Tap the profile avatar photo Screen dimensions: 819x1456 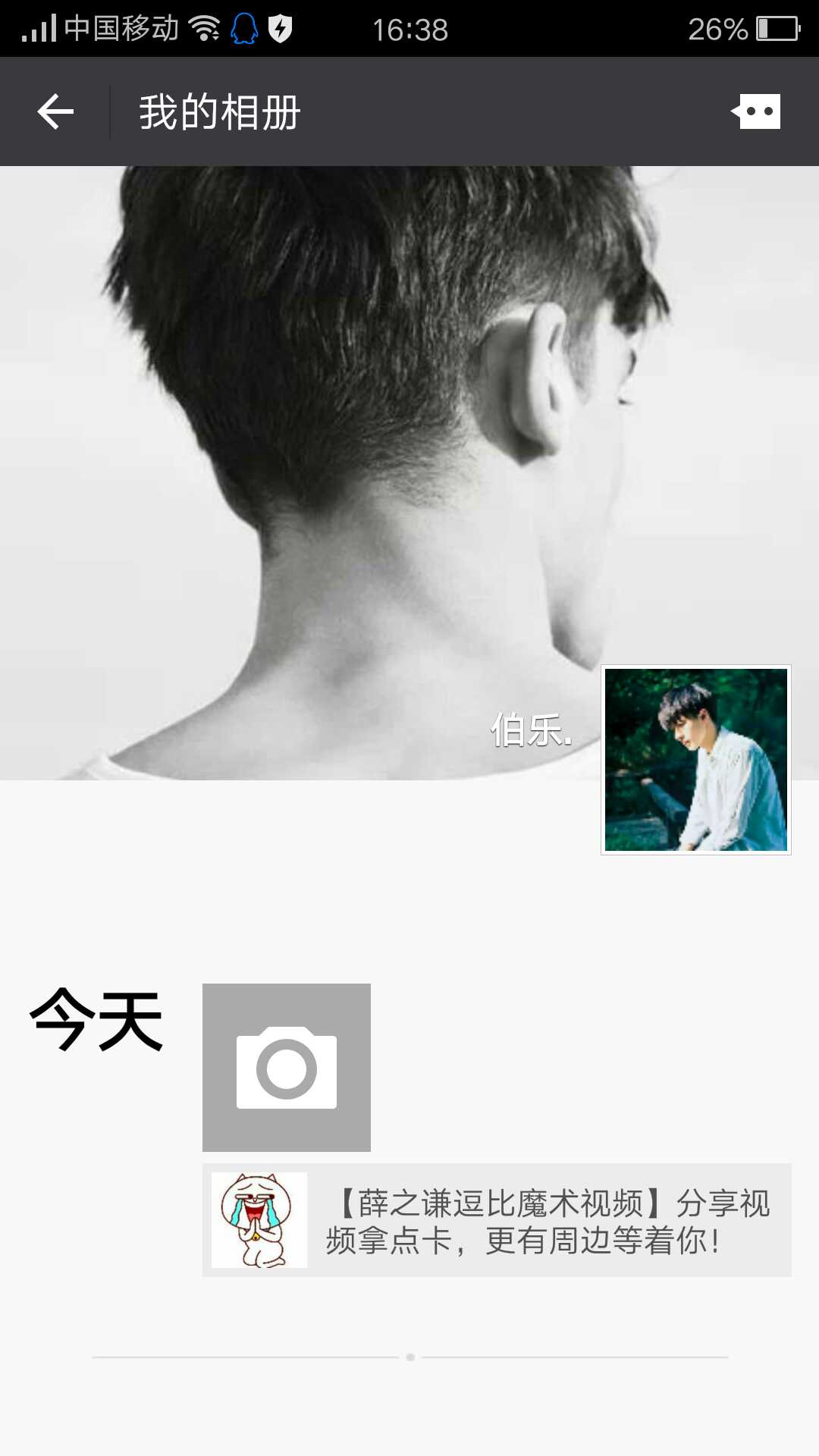pyautogui.click(x=695, y=760)
